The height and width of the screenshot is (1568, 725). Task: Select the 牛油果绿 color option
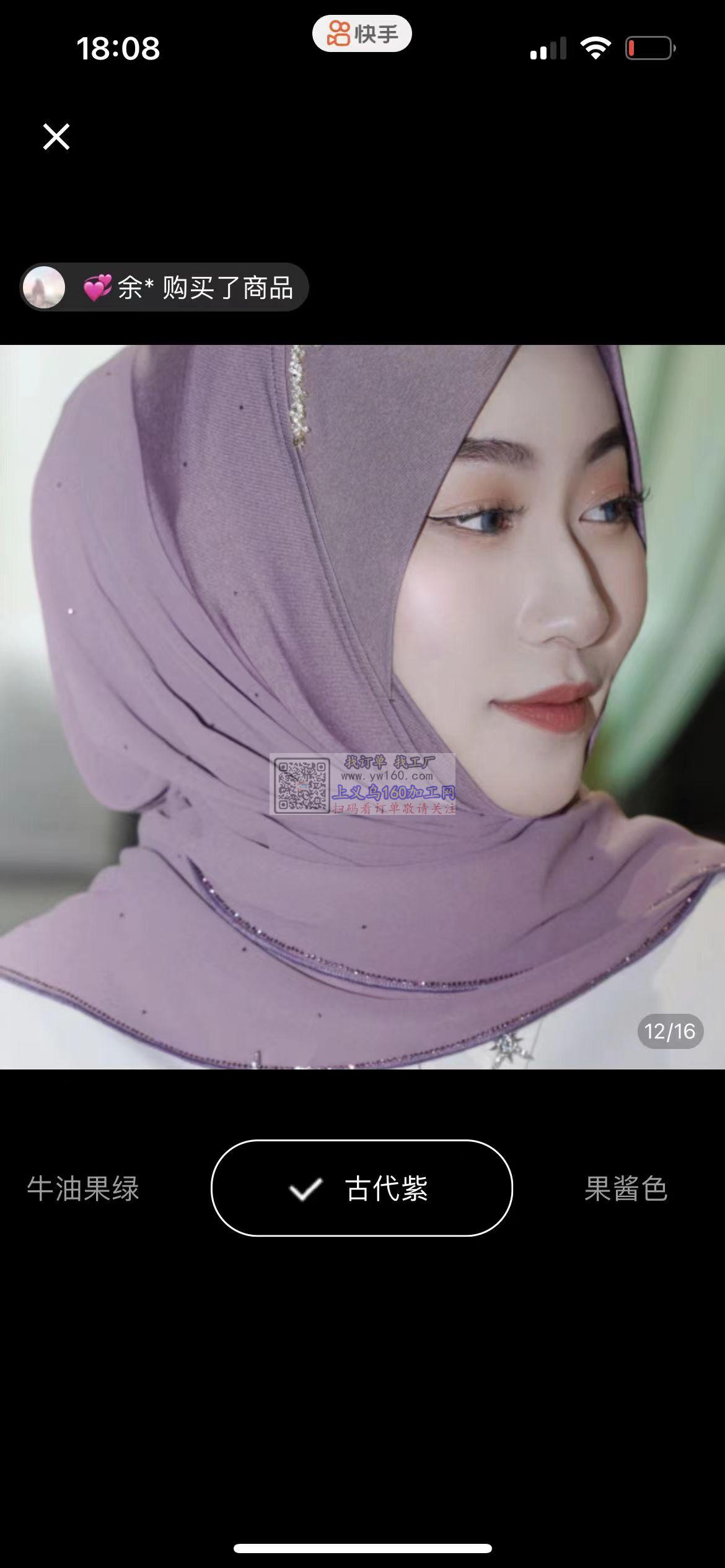pyautogui.click(x=83, y=1189)
